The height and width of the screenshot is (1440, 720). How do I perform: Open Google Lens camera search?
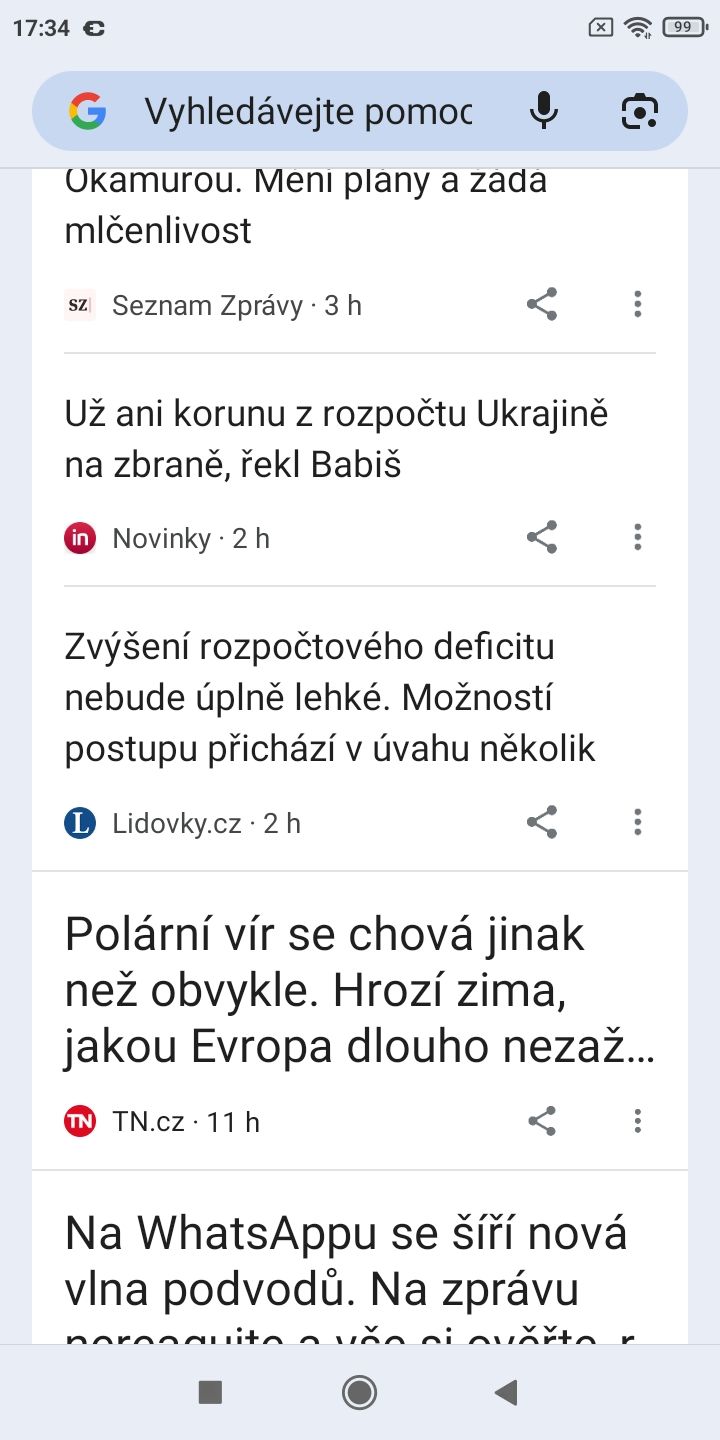click(x=638, y=111)
